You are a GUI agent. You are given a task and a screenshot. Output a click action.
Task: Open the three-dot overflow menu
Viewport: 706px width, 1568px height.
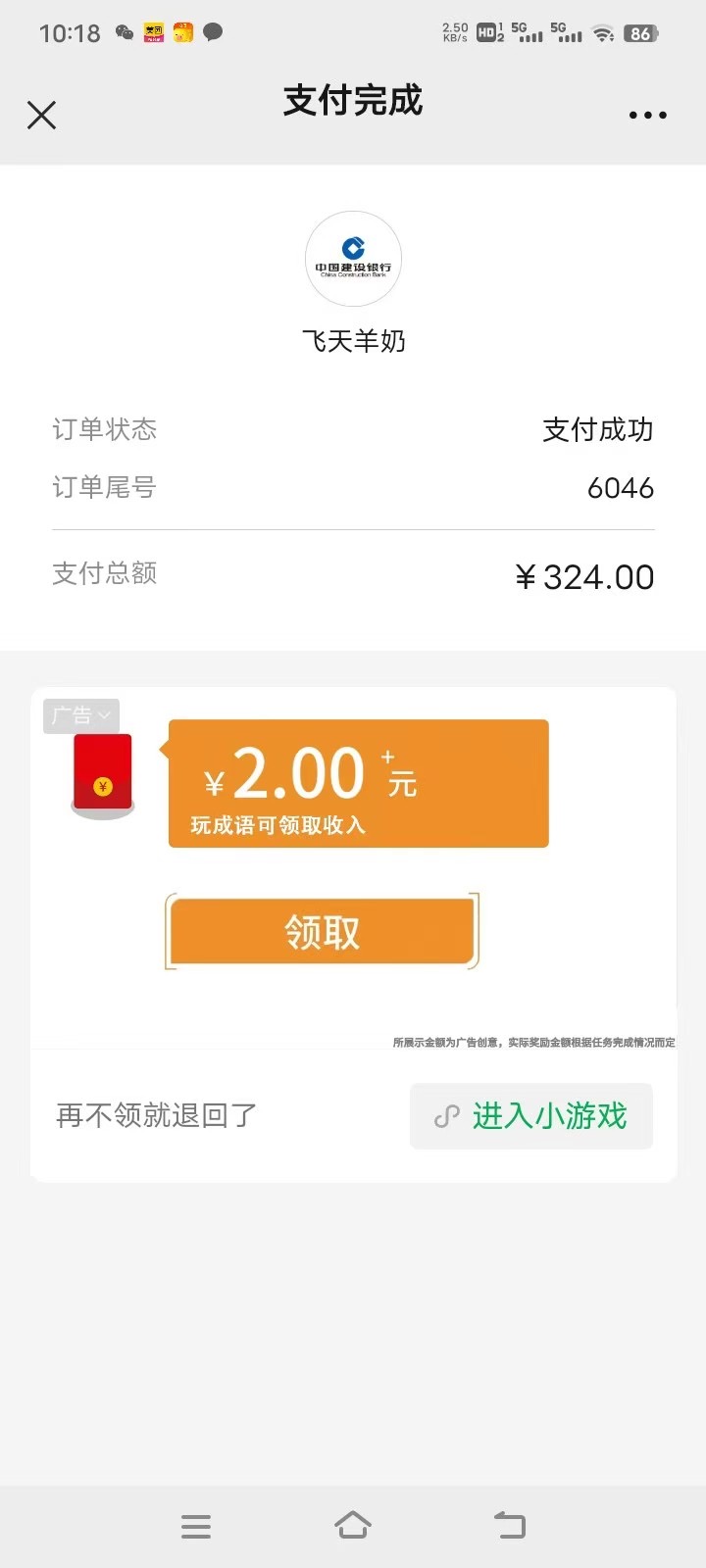(x=647, y=116)
